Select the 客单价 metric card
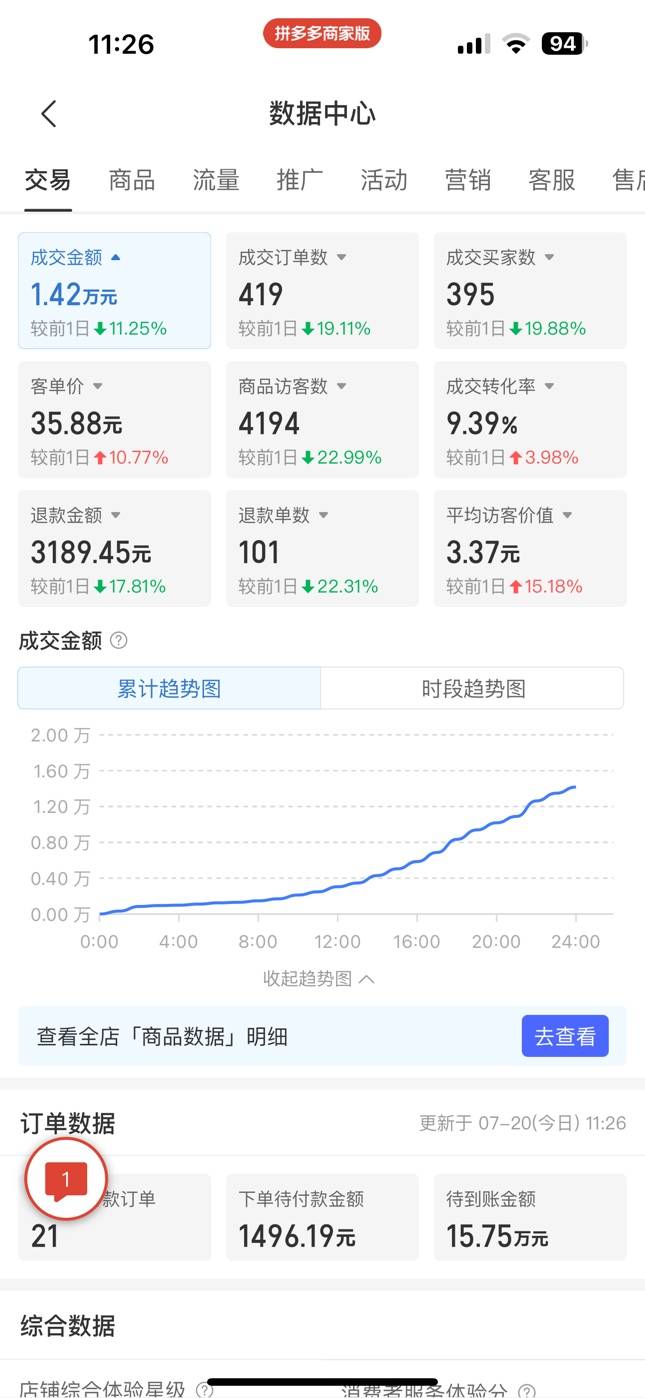Screen dimensions: 645x1398 point(114,420)
